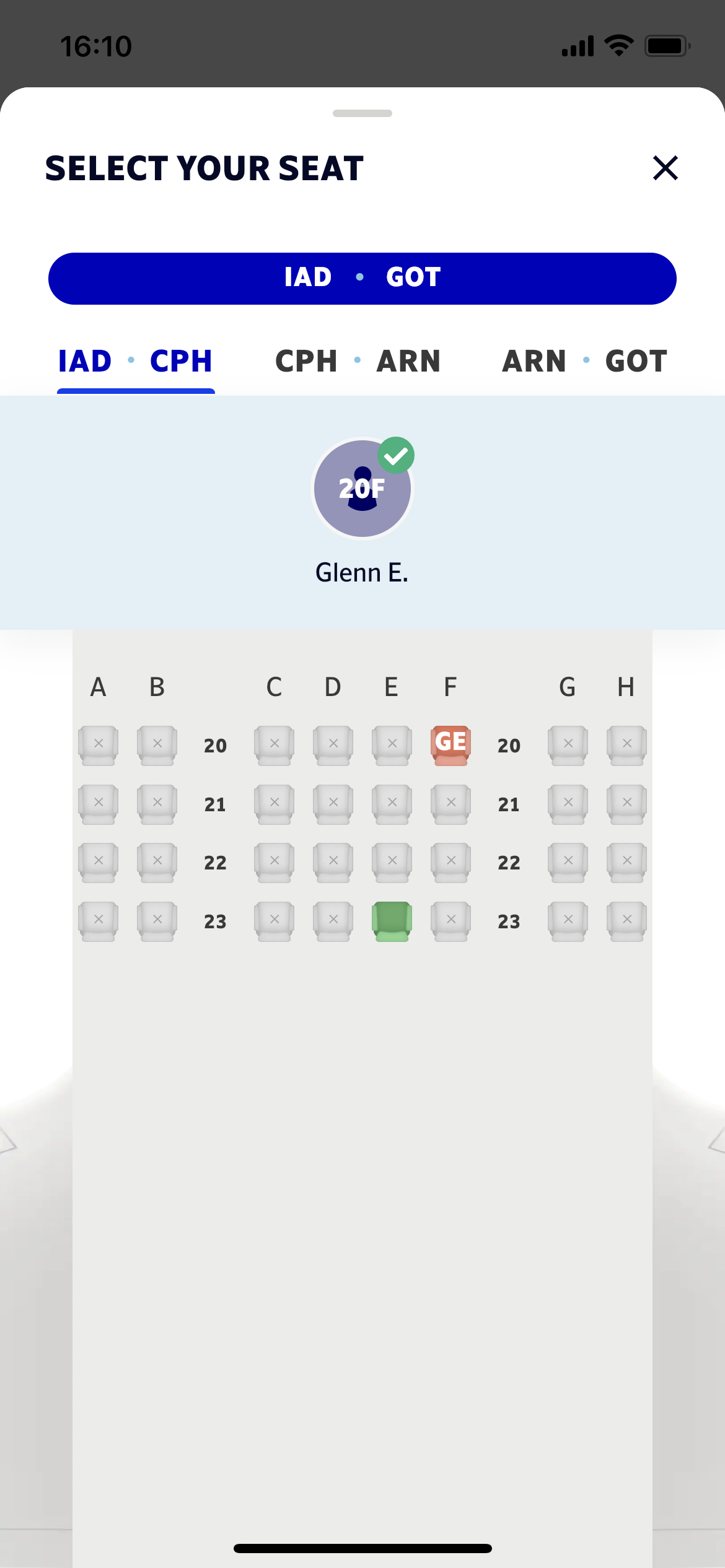Close the seat selection sheet
The image size is (725, 1568).
coord(665,168)
